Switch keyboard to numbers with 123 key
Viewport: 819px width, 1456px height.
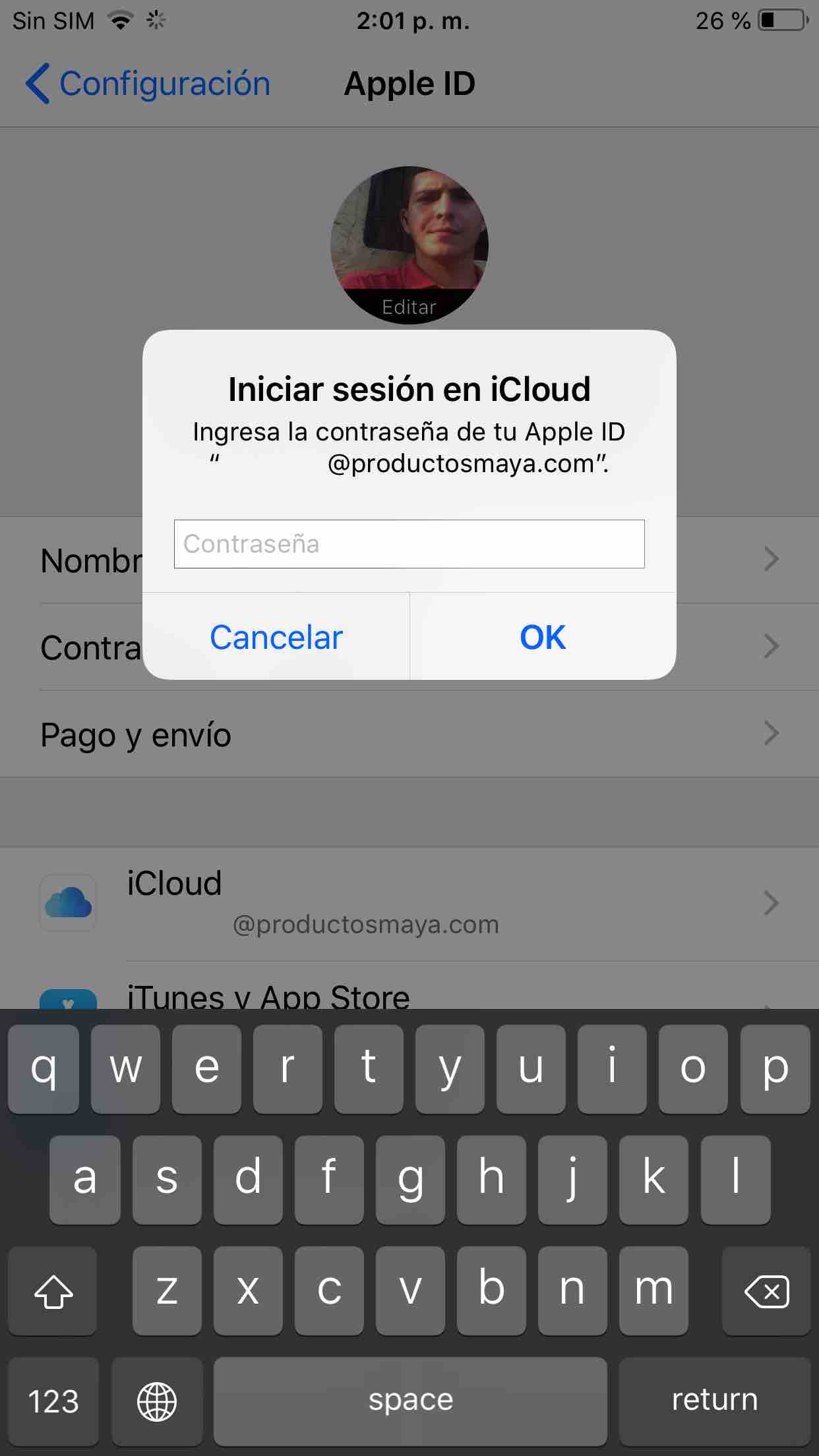(x=53, y=1401)
